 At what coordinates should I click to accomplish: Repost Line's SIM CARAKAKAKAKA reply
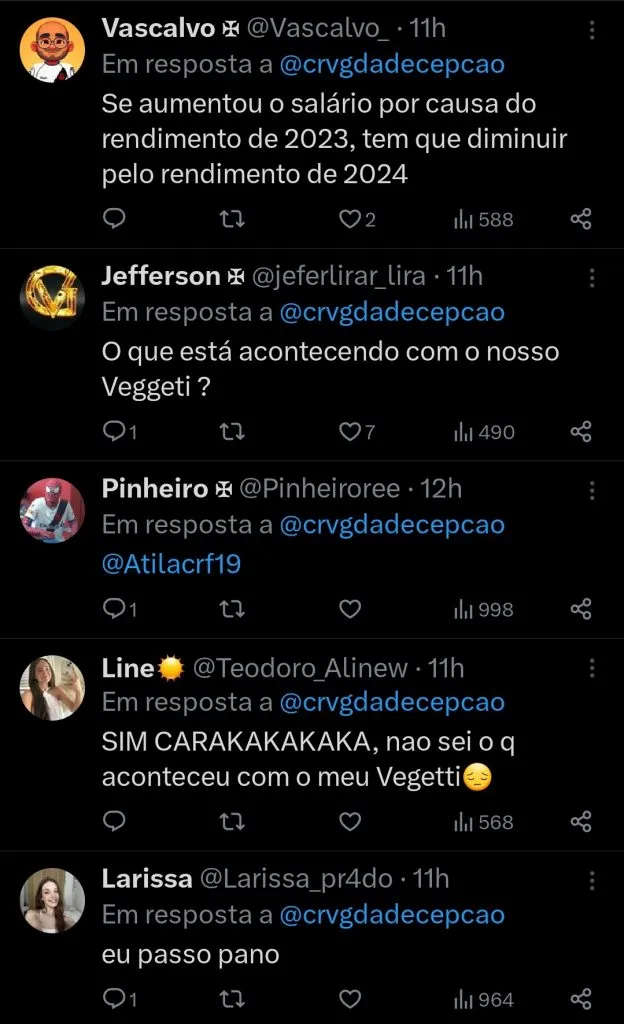[232, 821]
